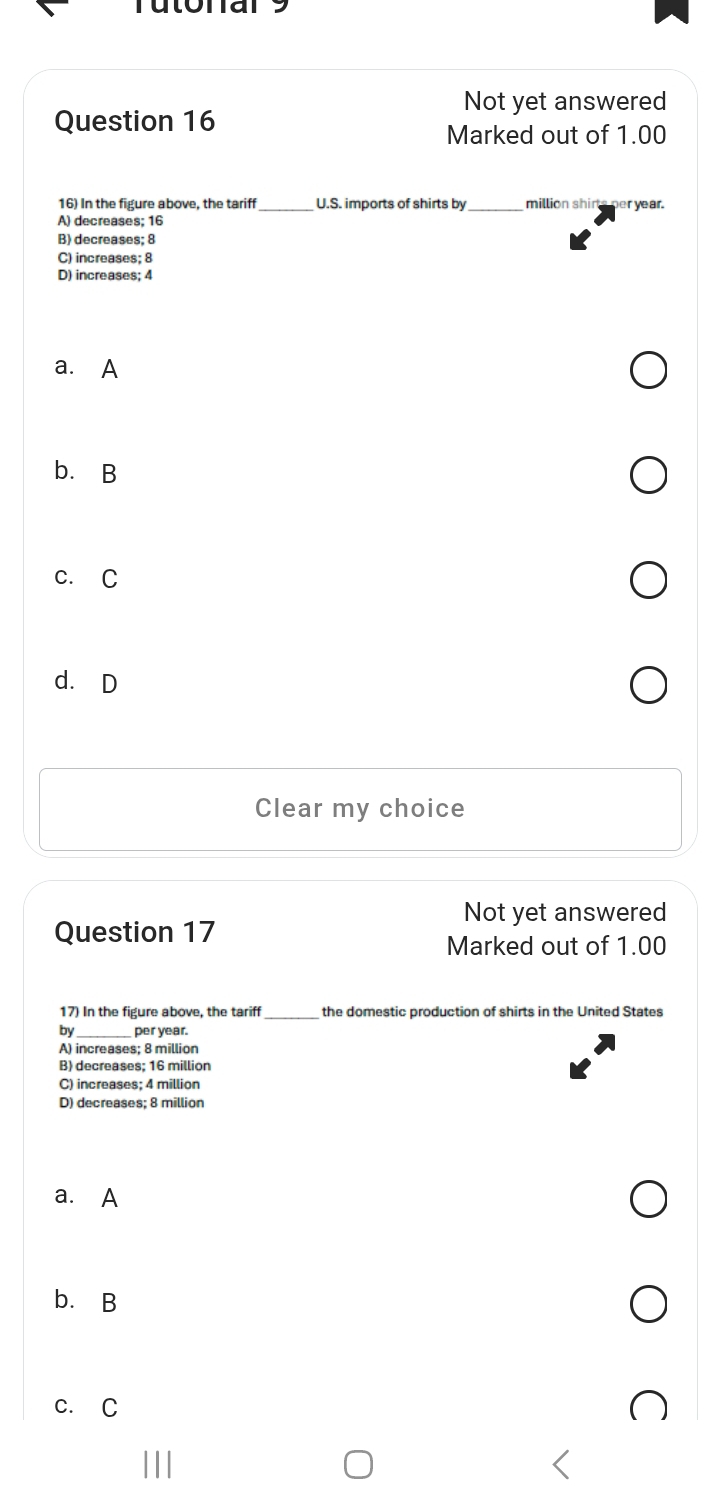720x1500 pixels.
Task: Select answer A for Question 16
Action: [x=648, y=370]
